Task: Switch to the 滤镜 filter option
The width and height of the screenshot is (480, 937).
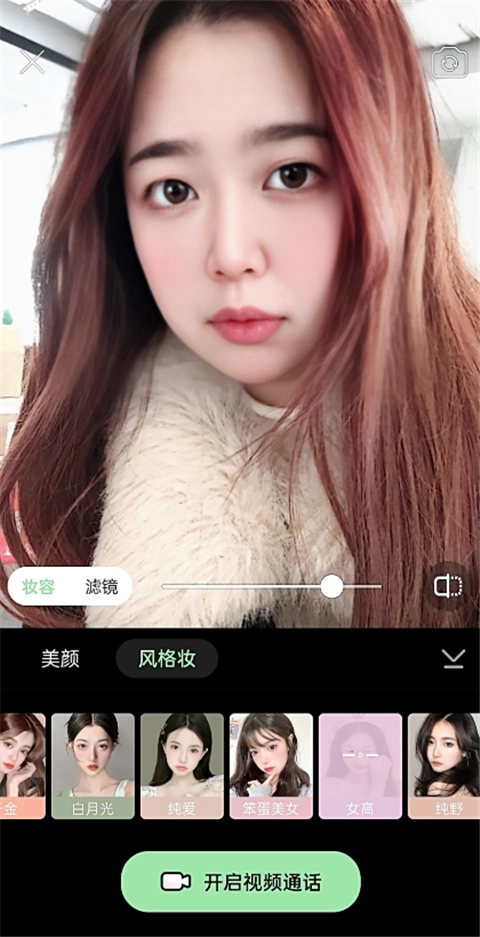Action: click(102, 587)
